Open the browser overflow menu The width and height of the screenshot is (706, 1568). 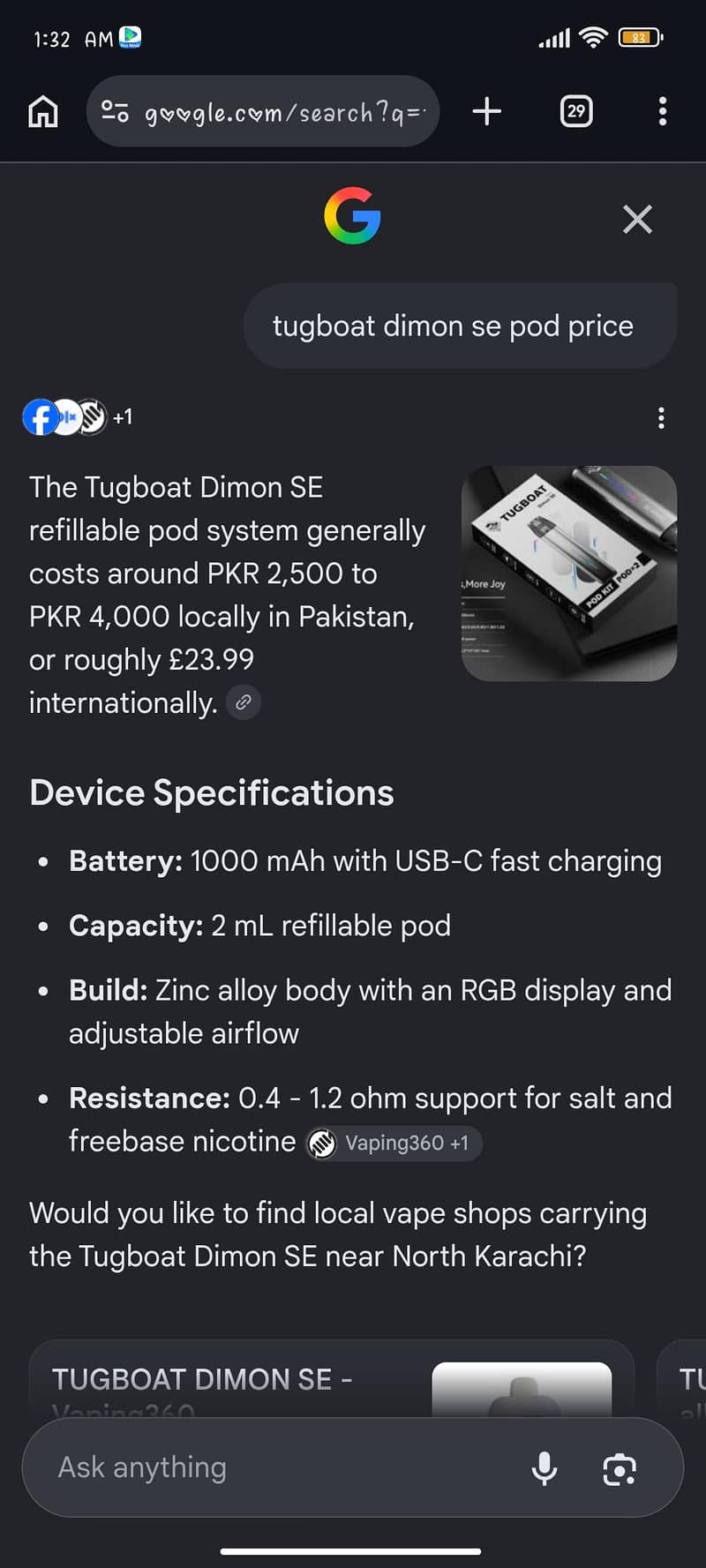coord(663,111)
